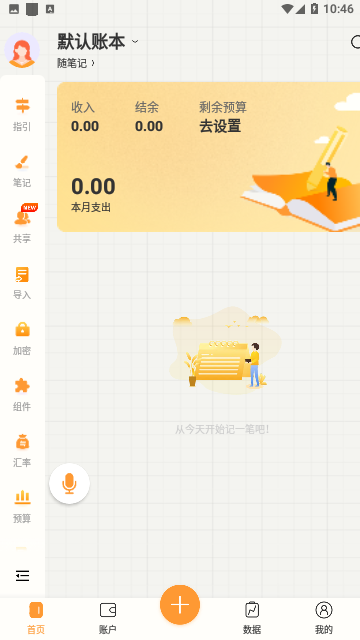Screen dimensions: 360x640
Task: Open the 共享 sharing feature
Action: [x=22, y=224]
